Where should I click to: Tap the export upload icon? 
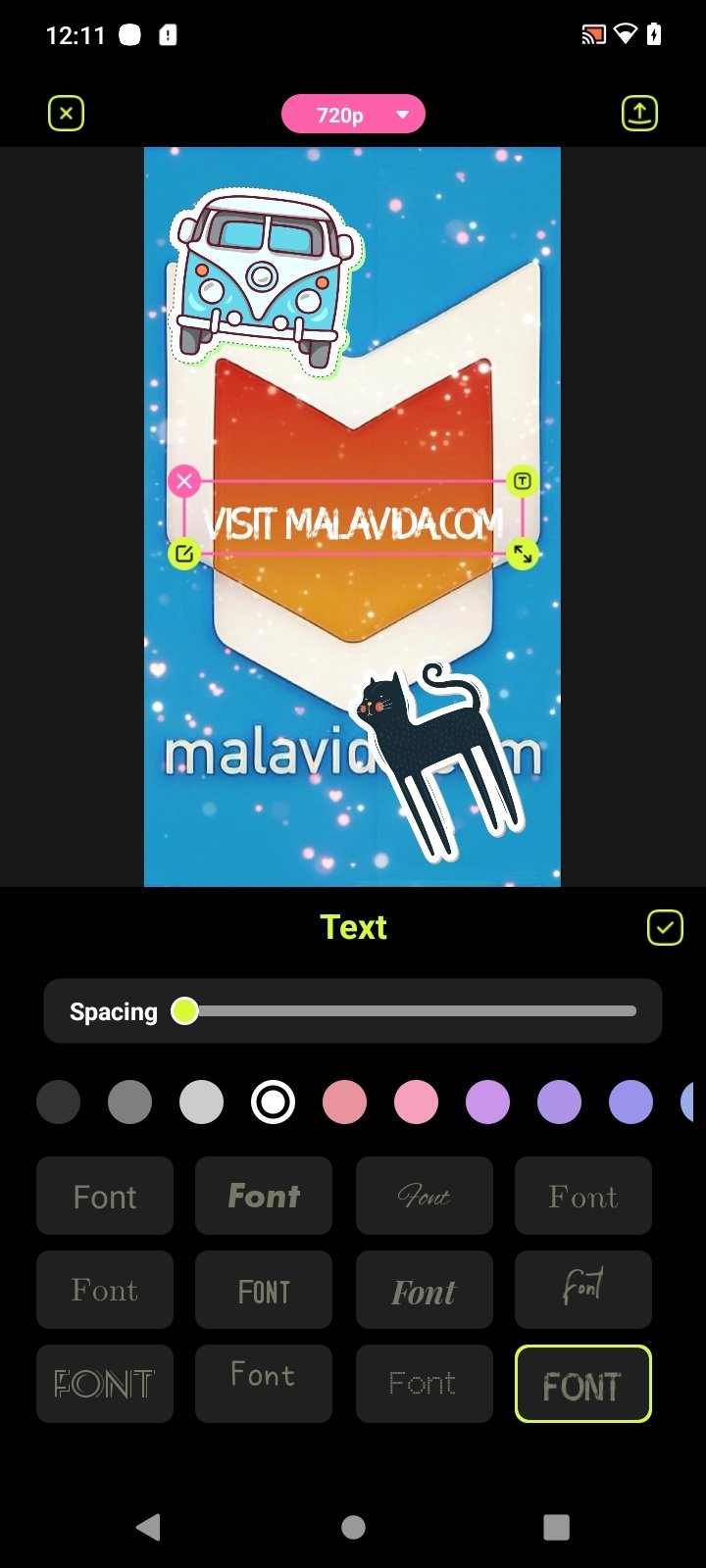tap(639, 114)
